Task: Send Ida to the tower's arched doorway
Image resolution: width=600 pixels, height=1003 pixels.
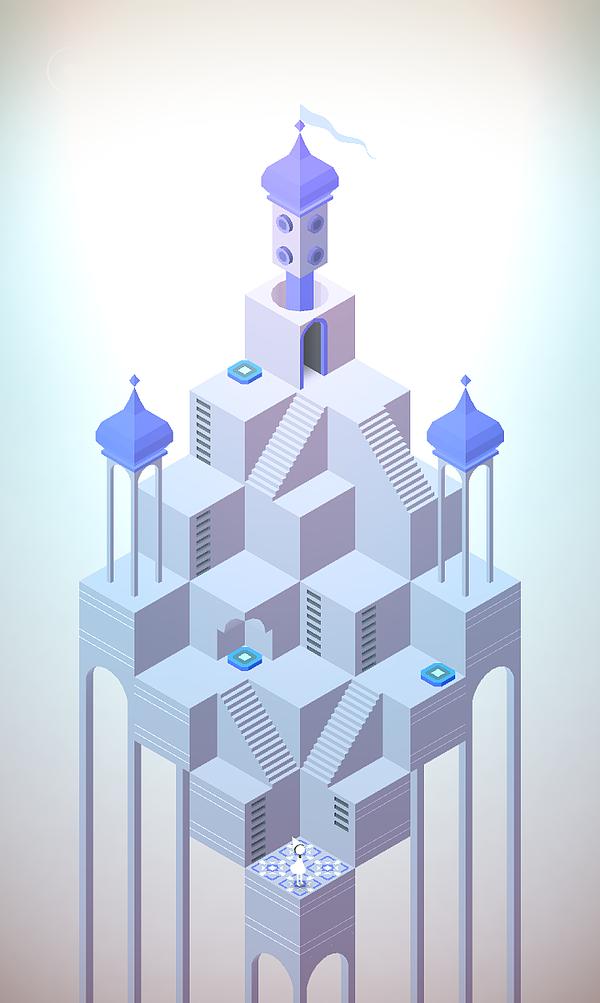Action: pos(313,352)
